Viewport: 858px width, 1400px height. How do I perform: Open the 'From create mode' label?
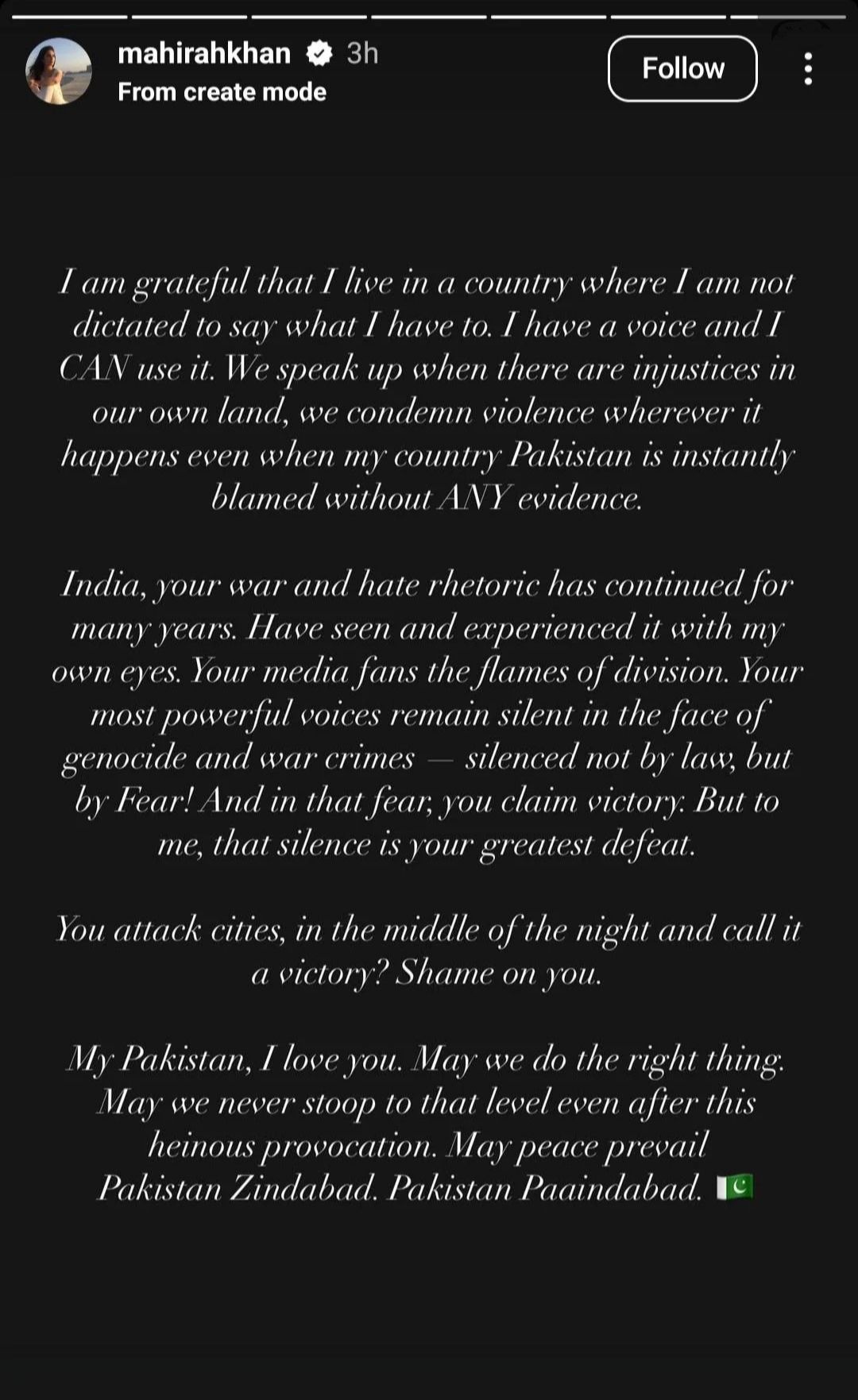tap(222, 92)
